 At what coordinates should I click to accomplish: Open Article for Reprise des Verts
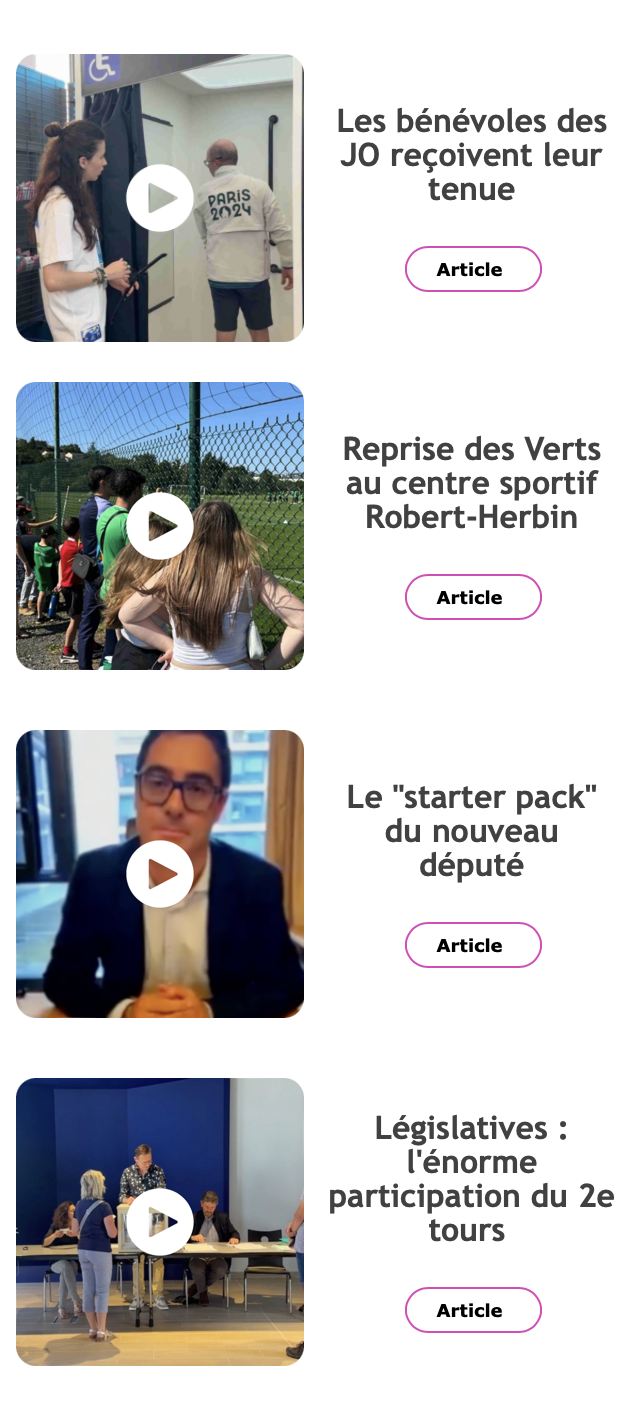point(472,597)
